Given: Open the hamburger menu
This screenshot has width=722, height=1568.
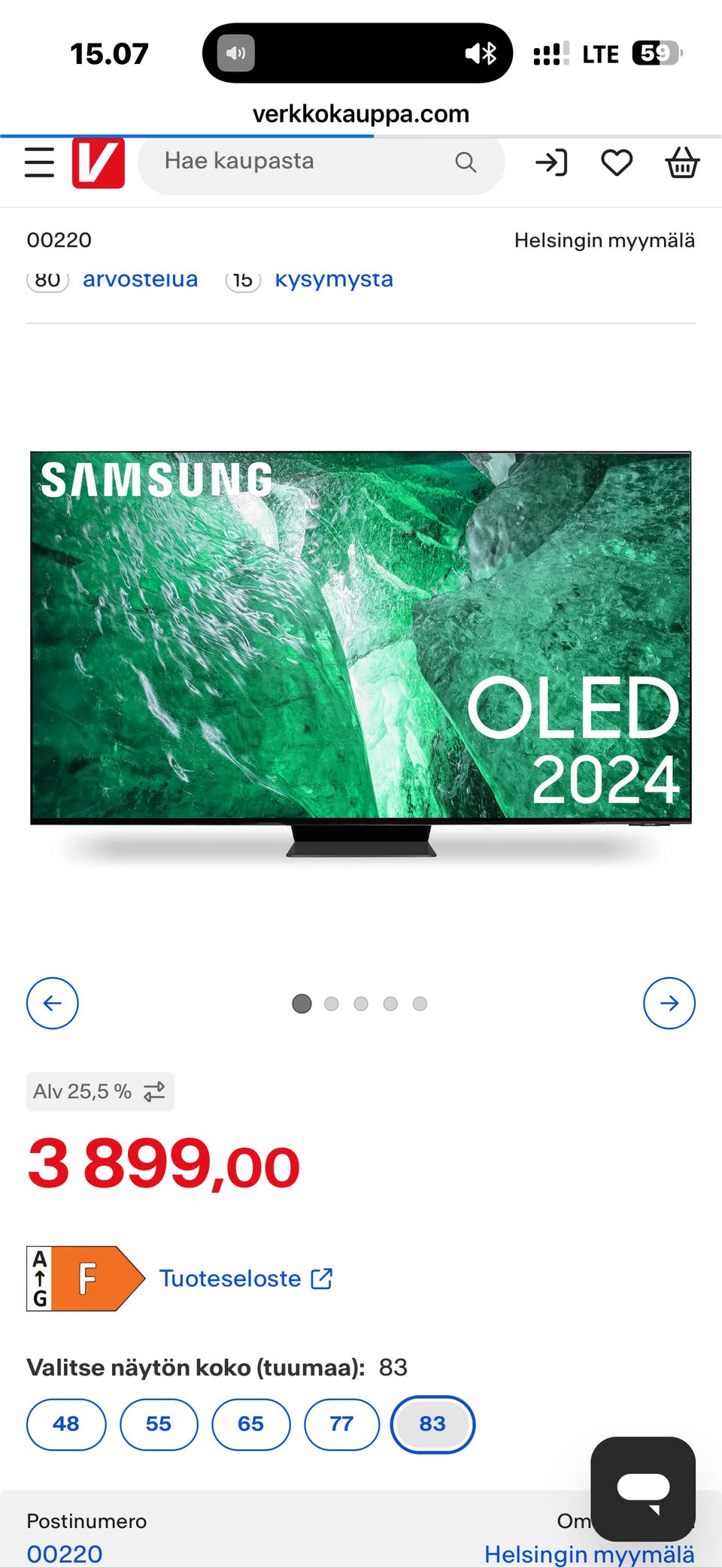Looking at the screenshot, I should [39, 162].
